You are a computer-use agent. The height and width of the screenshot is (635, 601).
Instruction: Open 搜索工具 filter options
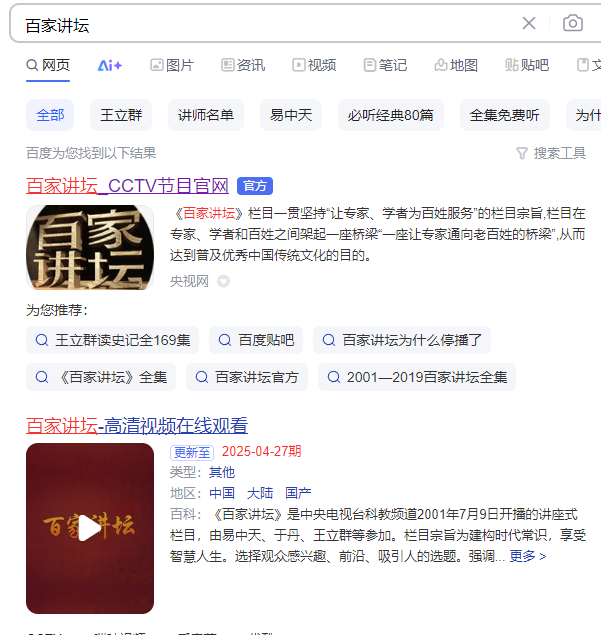pyautogui.click(x=551, y=153)
